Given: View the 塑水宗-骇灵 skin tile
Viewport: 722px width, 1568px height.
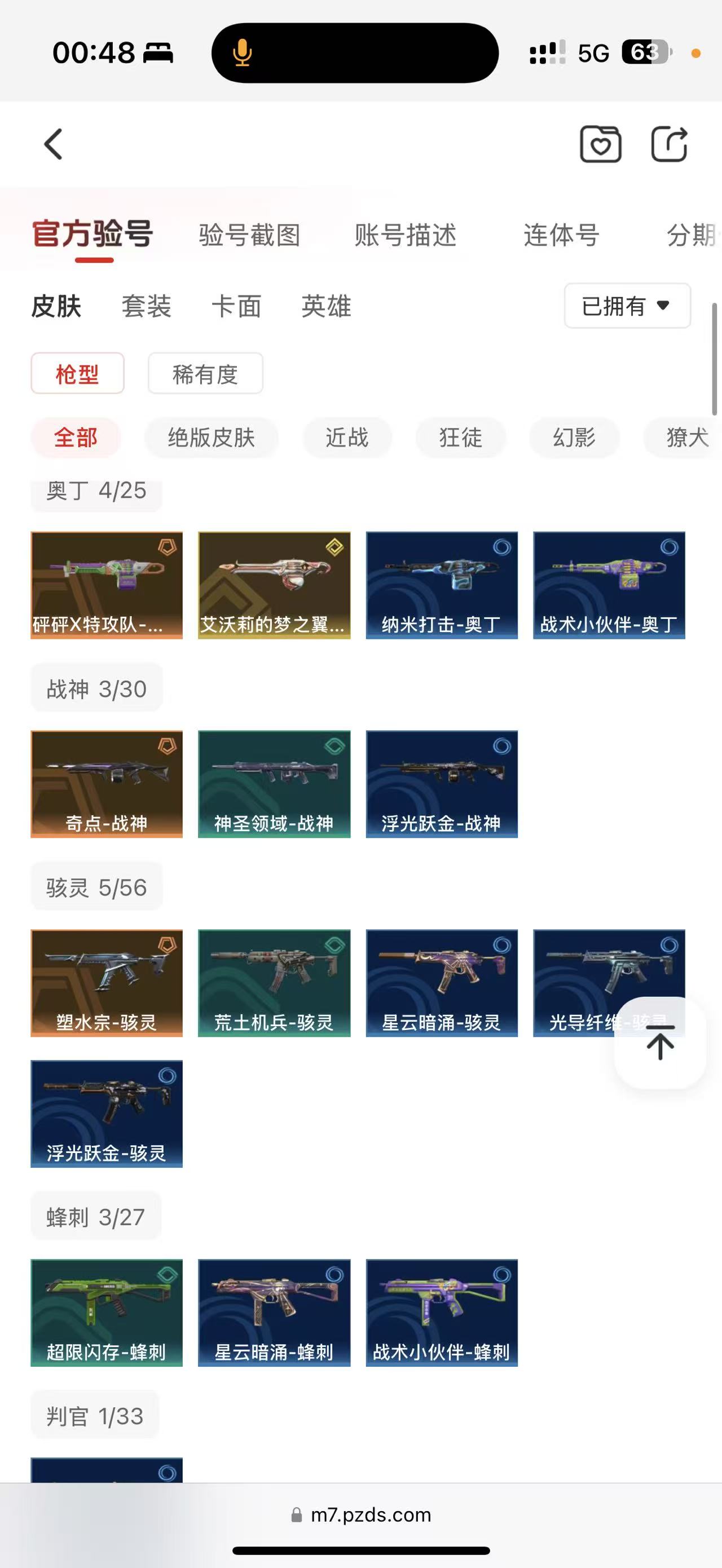Looking at the screenshot, I should coord(107,982).
